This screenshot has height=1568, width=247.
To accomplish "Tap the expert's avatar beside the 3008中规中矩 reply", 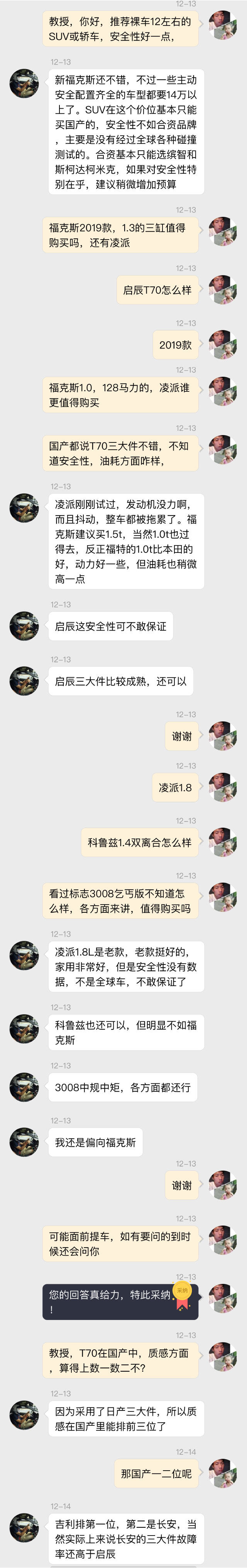I will (24, 1087).
